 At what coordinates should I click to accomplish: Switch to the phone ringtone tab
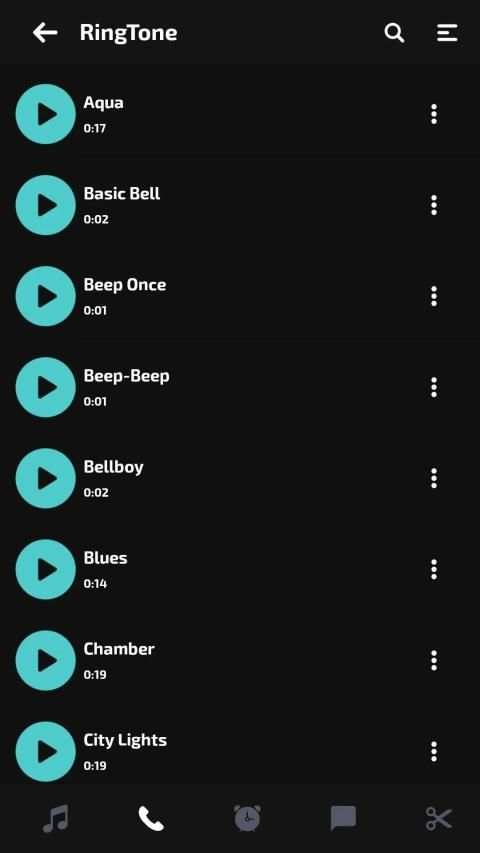pyautogui.click(x=151, y=819)
